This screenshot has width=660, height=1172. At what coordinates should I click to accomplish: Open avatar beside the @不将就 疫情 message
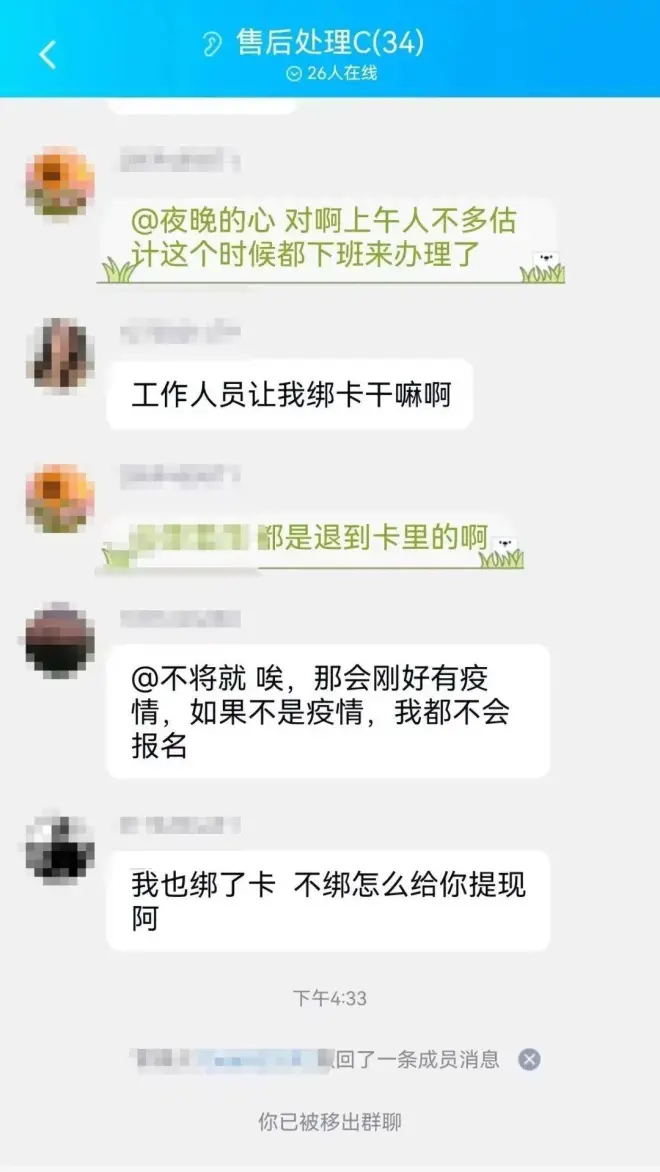coord(59,641)
